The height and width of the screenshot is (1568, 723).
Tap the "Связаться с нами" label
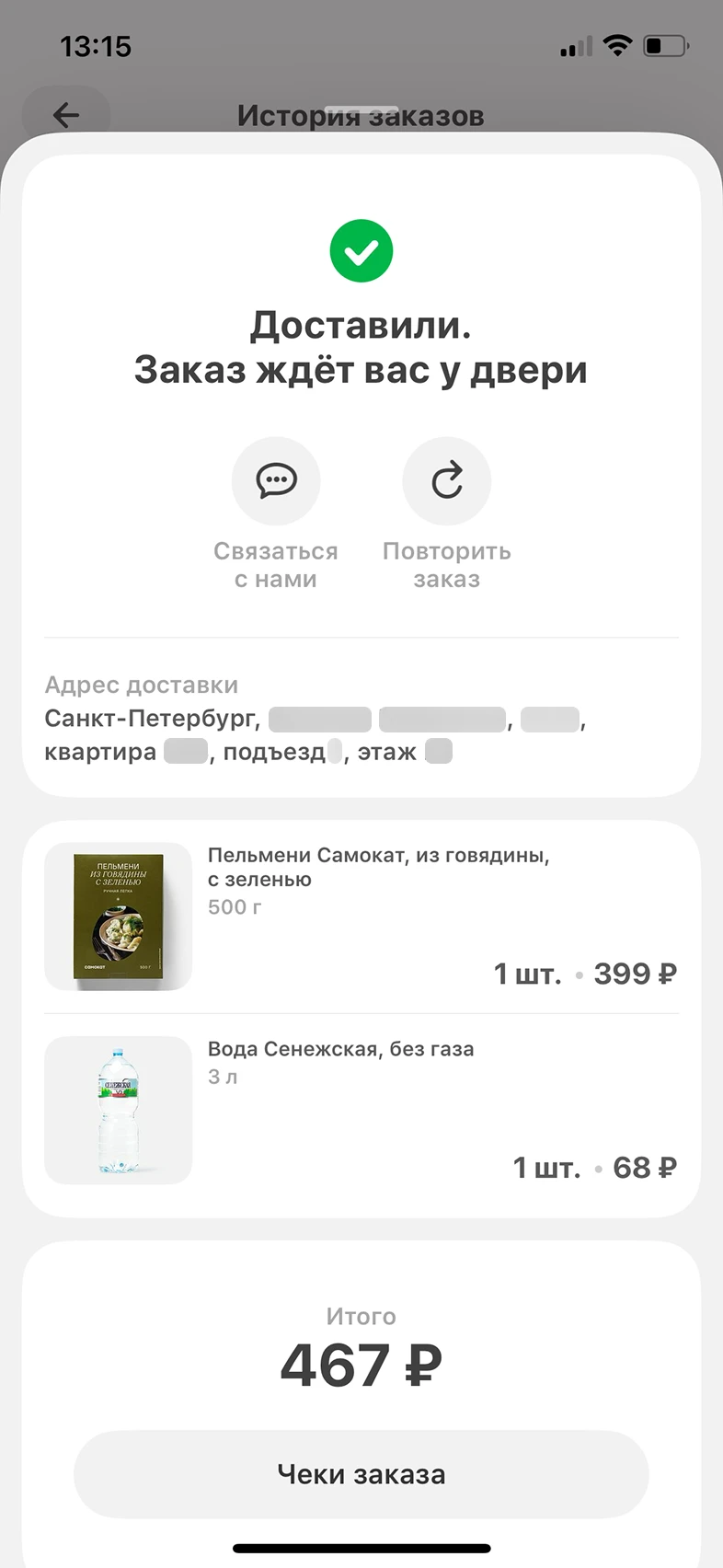(276, 564)
